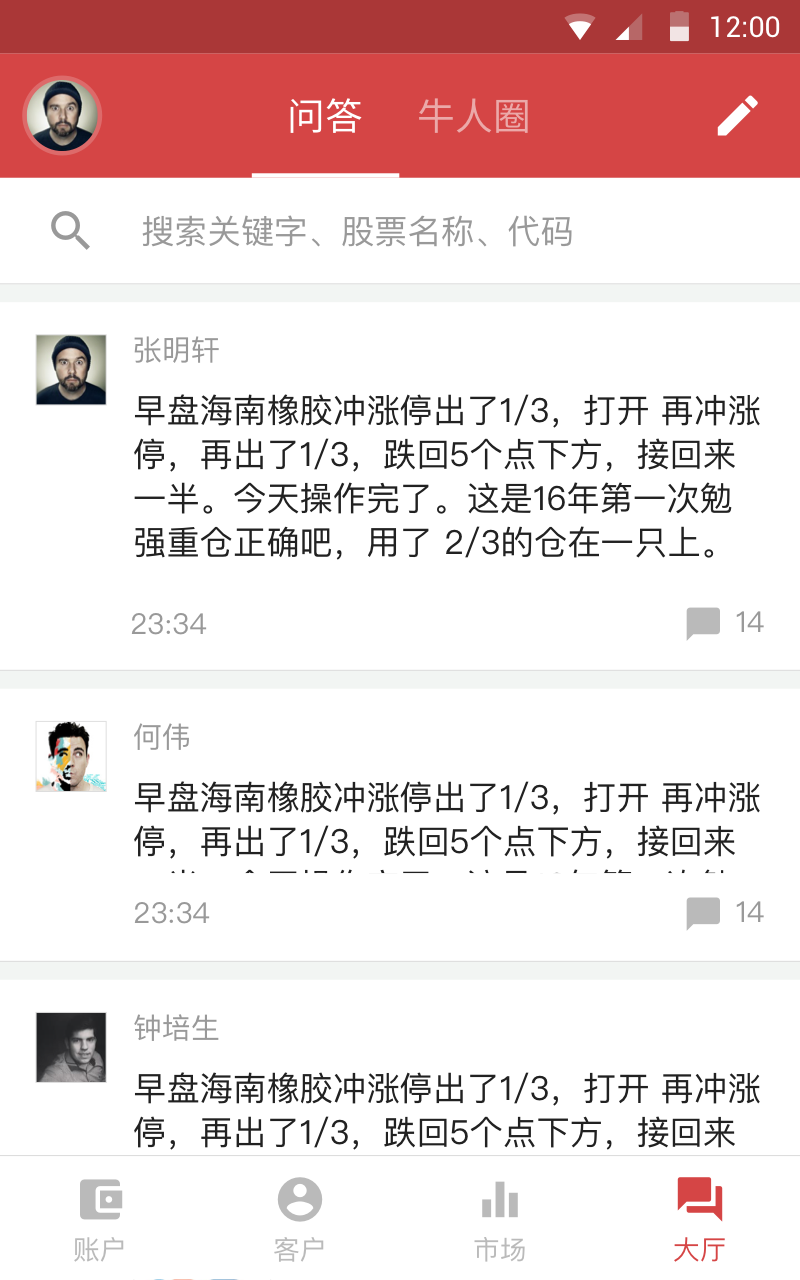This screenshot has height=1280, width=800.
Task: View 张明轩's profile picture
Action: (71, 370)
